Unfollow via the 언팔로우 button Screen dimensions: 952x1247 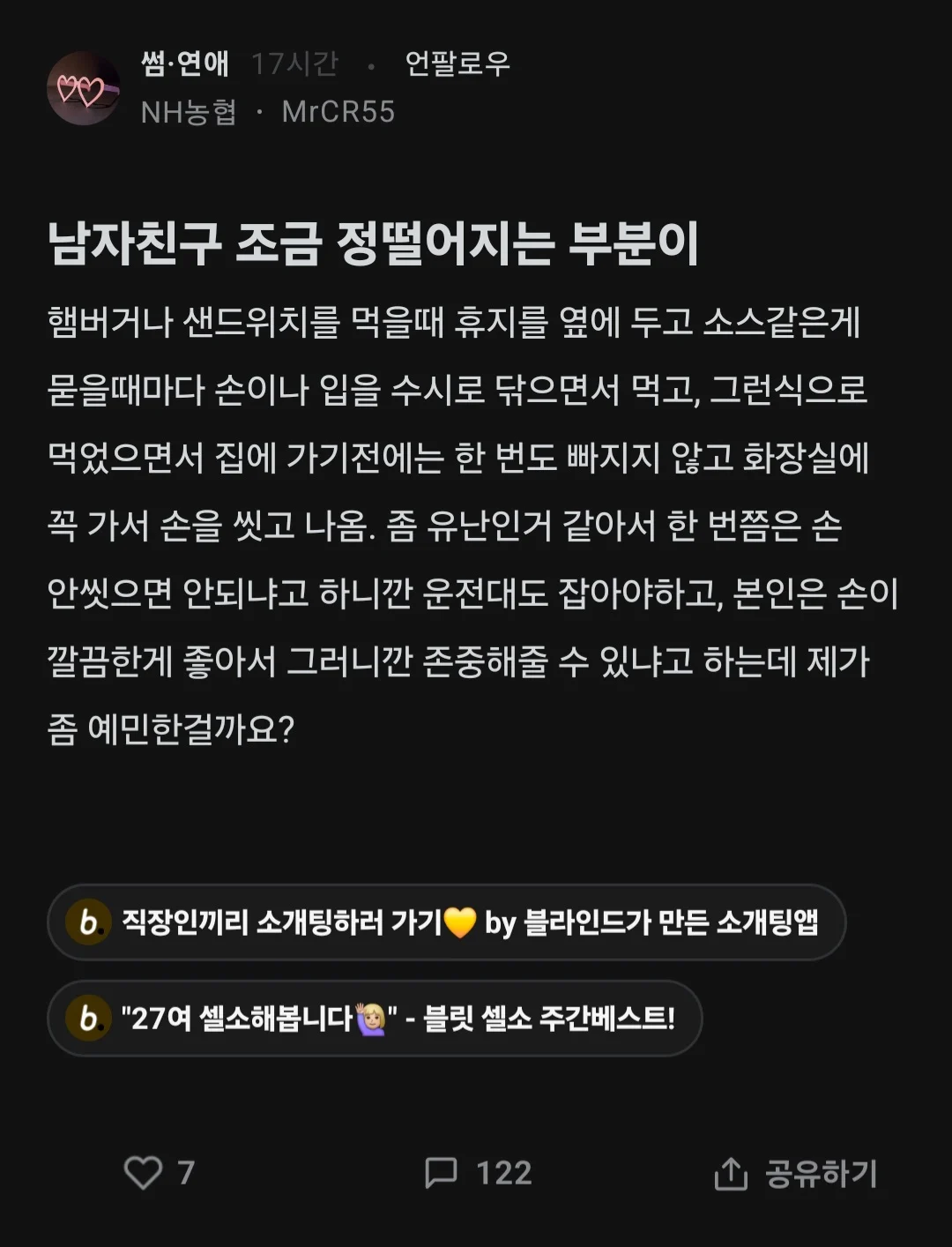tap(457, 63)
